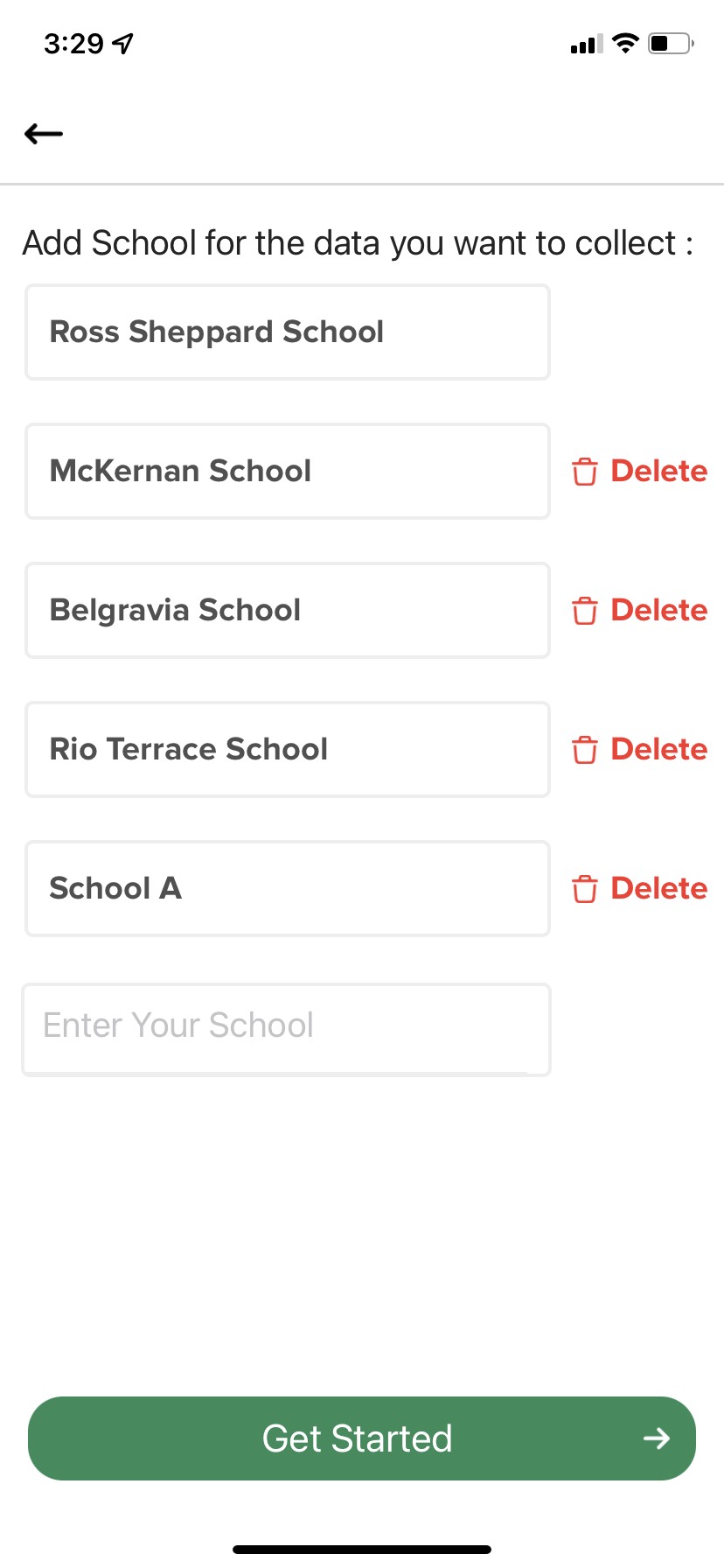
Task: Go back using the arrow icon
Action: 44,134
